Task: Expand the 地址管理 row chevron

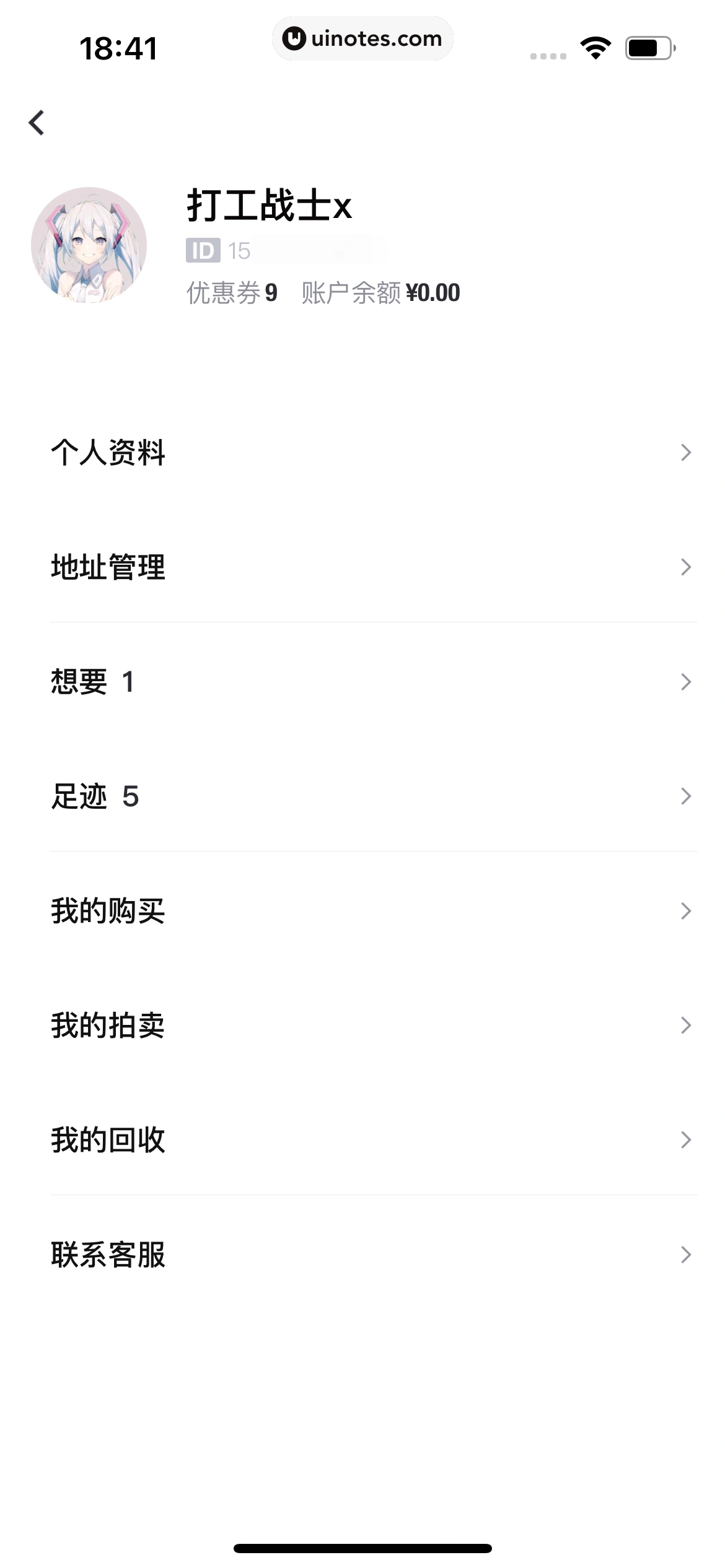Action: coord(685,567)
